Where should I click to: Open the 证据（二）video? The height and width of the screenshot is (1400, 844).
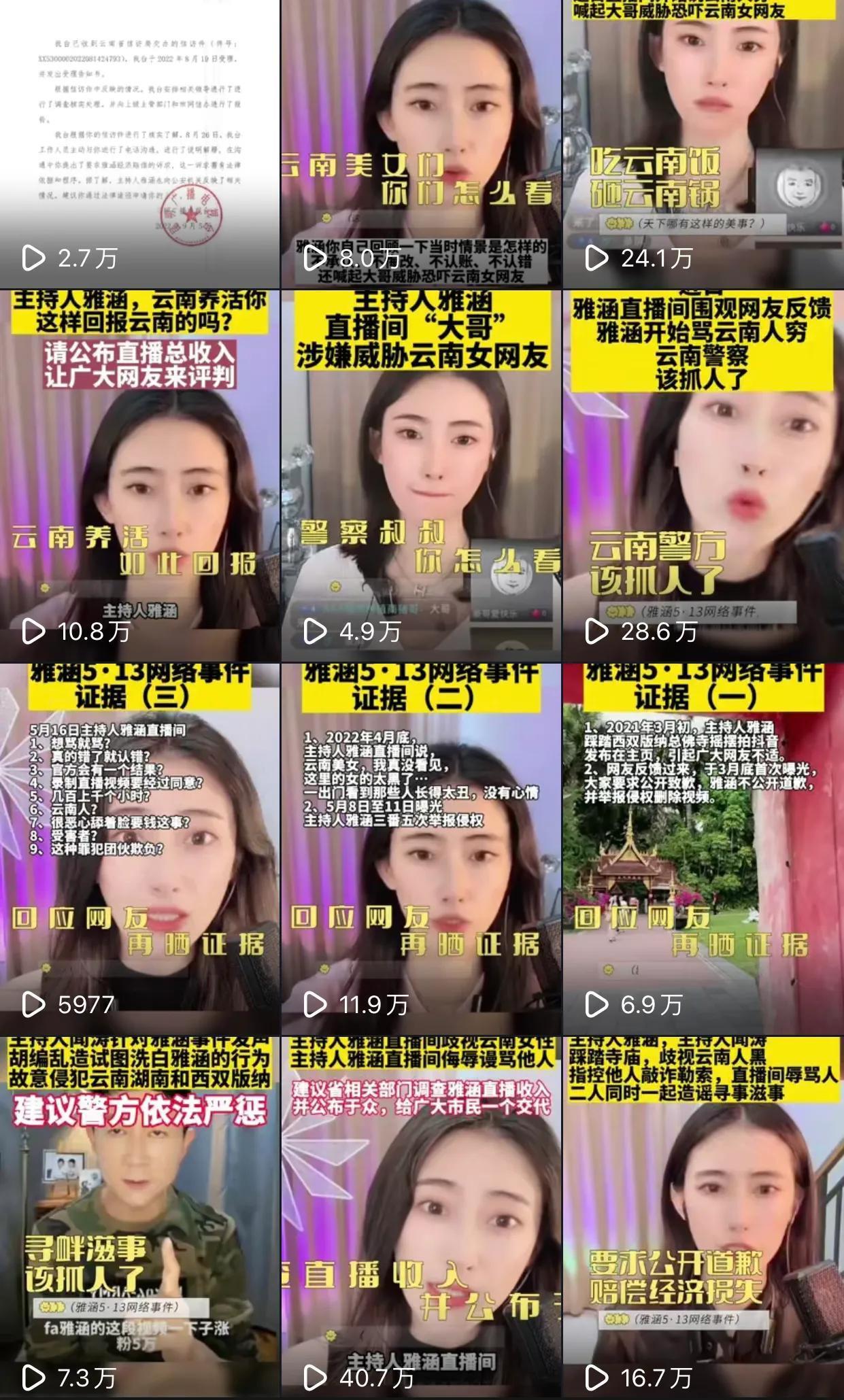point(421,850)
